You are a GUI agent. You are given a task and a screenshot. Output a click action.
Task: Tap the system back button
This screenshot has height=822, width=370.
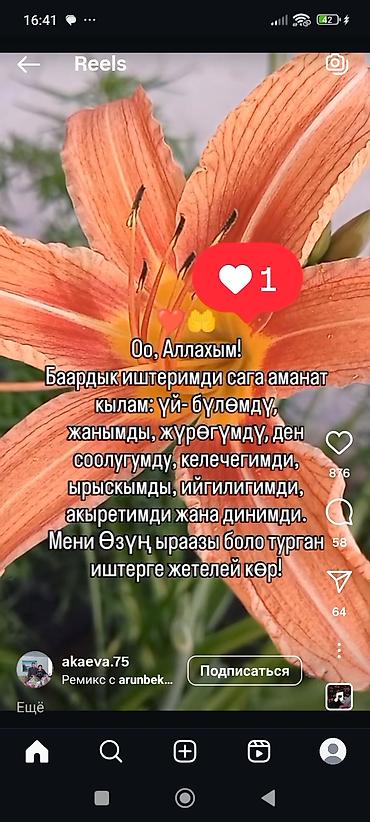[269, 798]
